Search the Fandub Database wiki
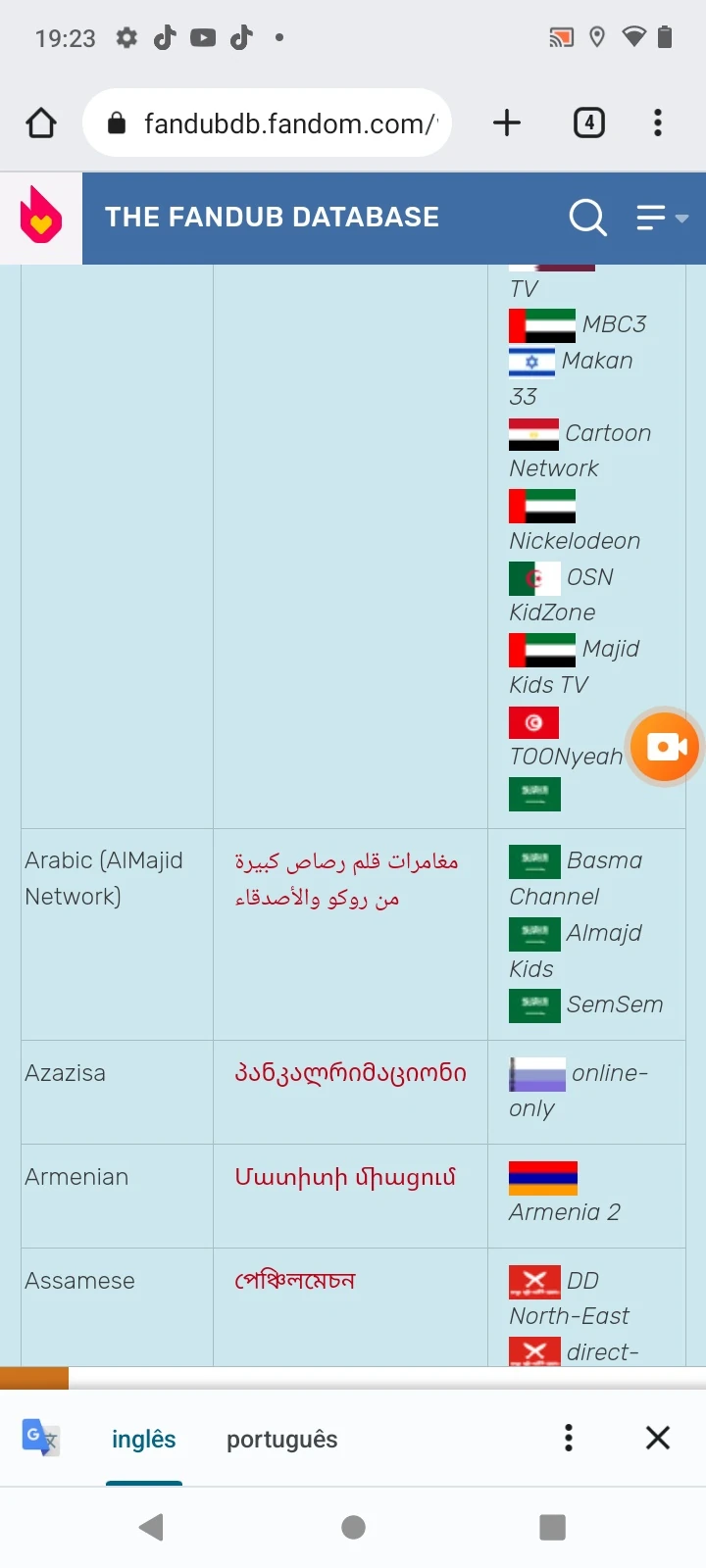Viewport: 706px width, 1568px height. tap(587, 218)
